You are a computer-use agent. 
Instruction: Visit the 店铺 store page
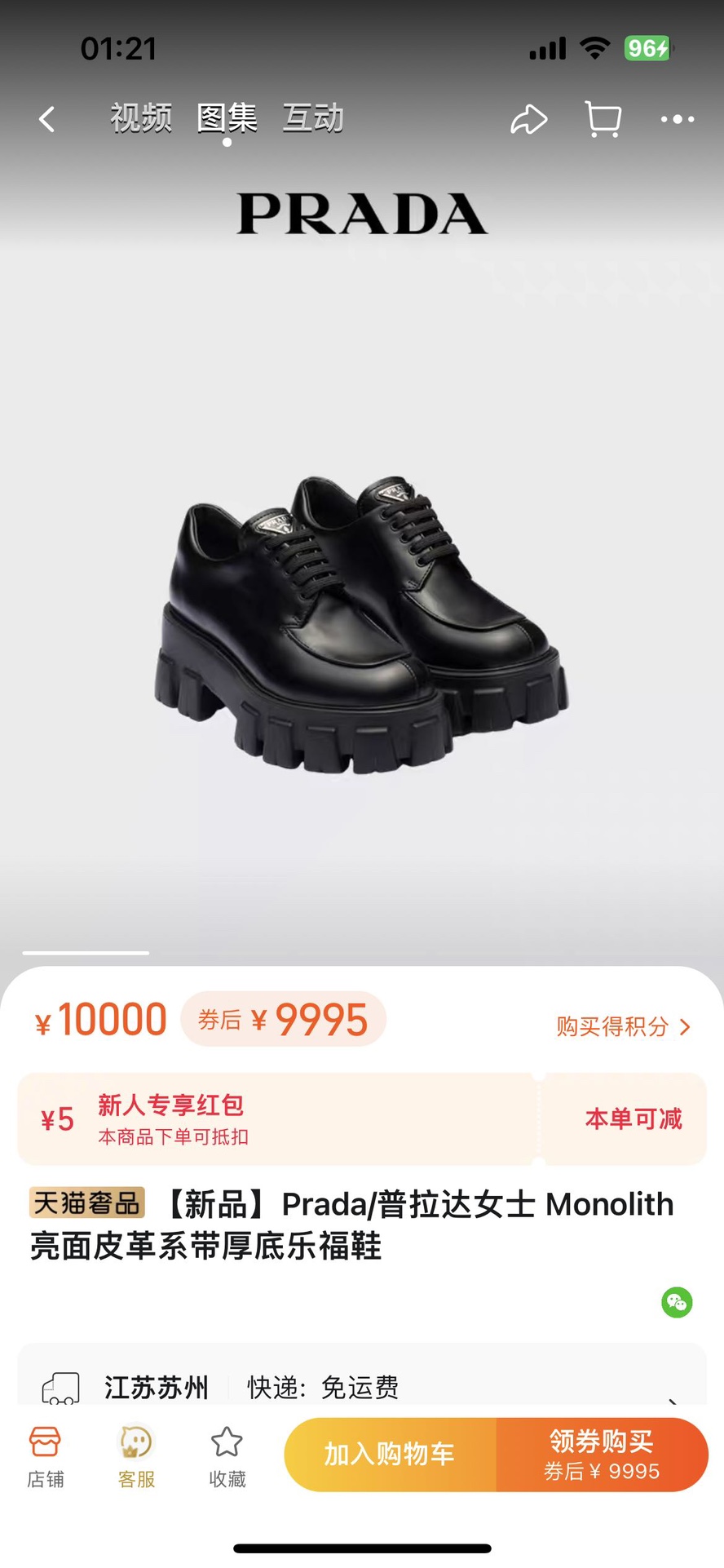45,1457
